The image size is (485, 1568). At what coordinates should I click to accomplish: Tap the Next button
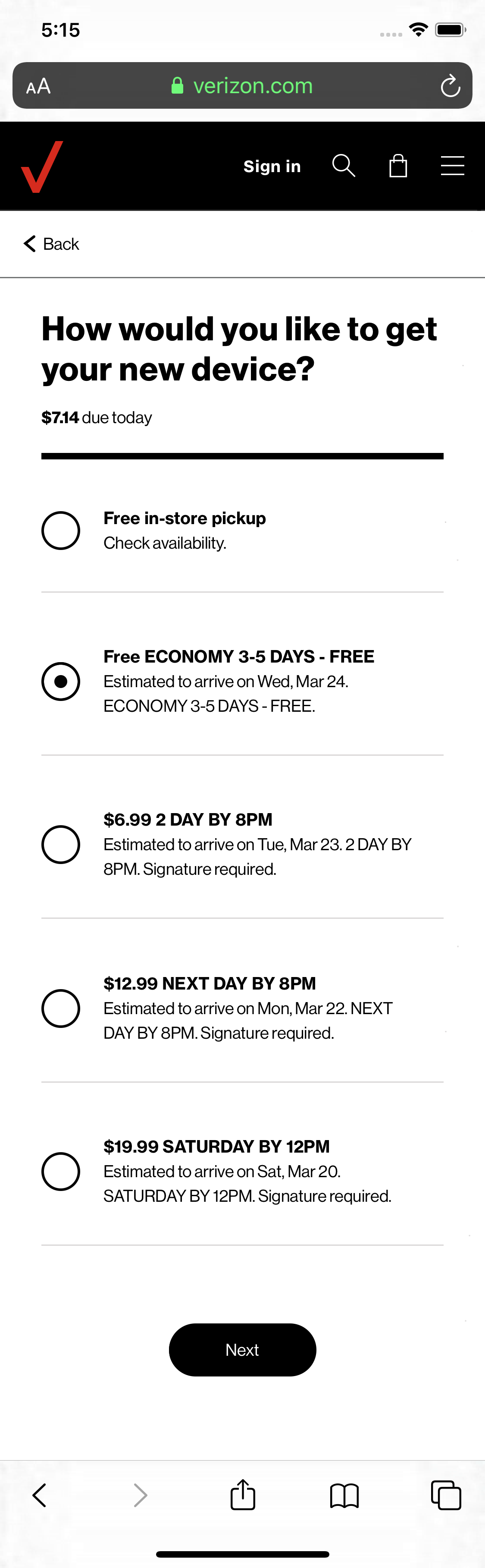242,1350
